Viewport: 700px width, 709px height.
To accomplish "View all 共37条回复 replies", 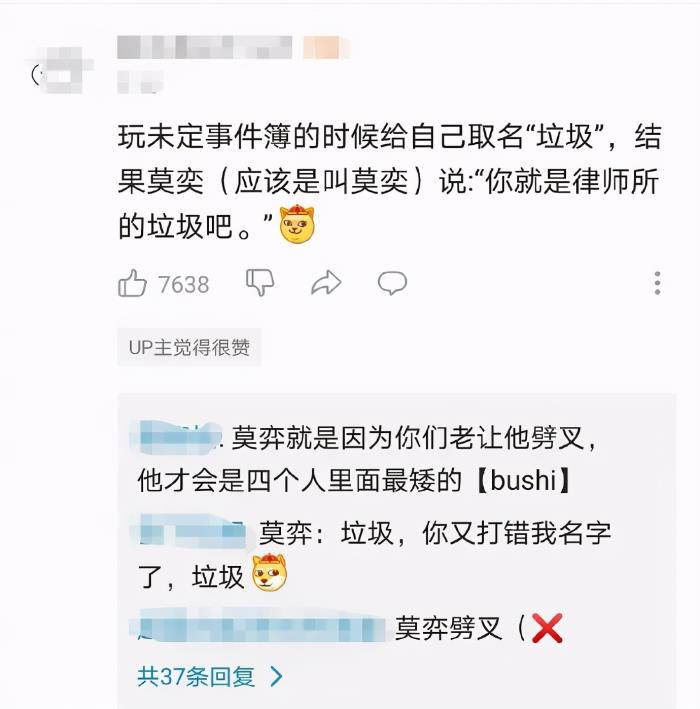I will (210, 677).
